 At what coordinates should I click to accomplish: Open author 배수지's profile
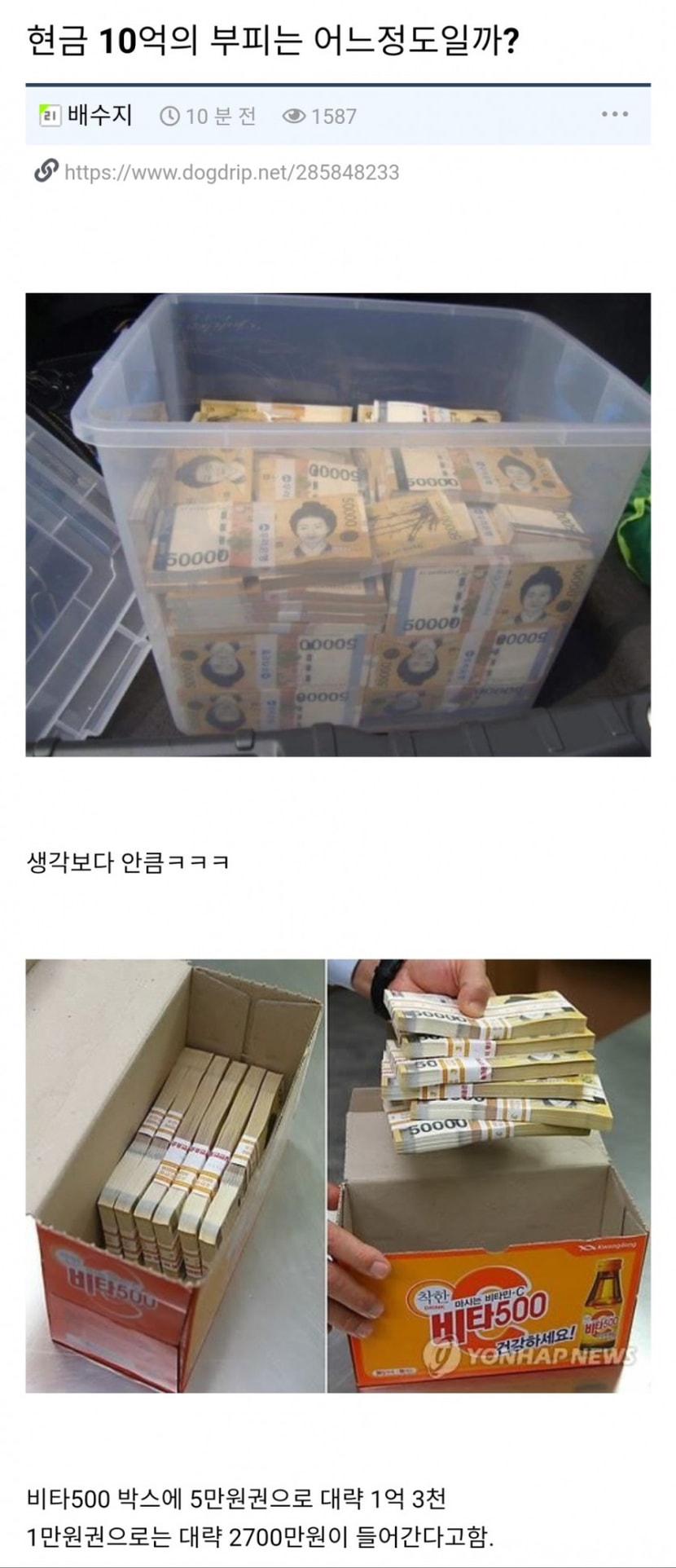[x=99, y=116]
